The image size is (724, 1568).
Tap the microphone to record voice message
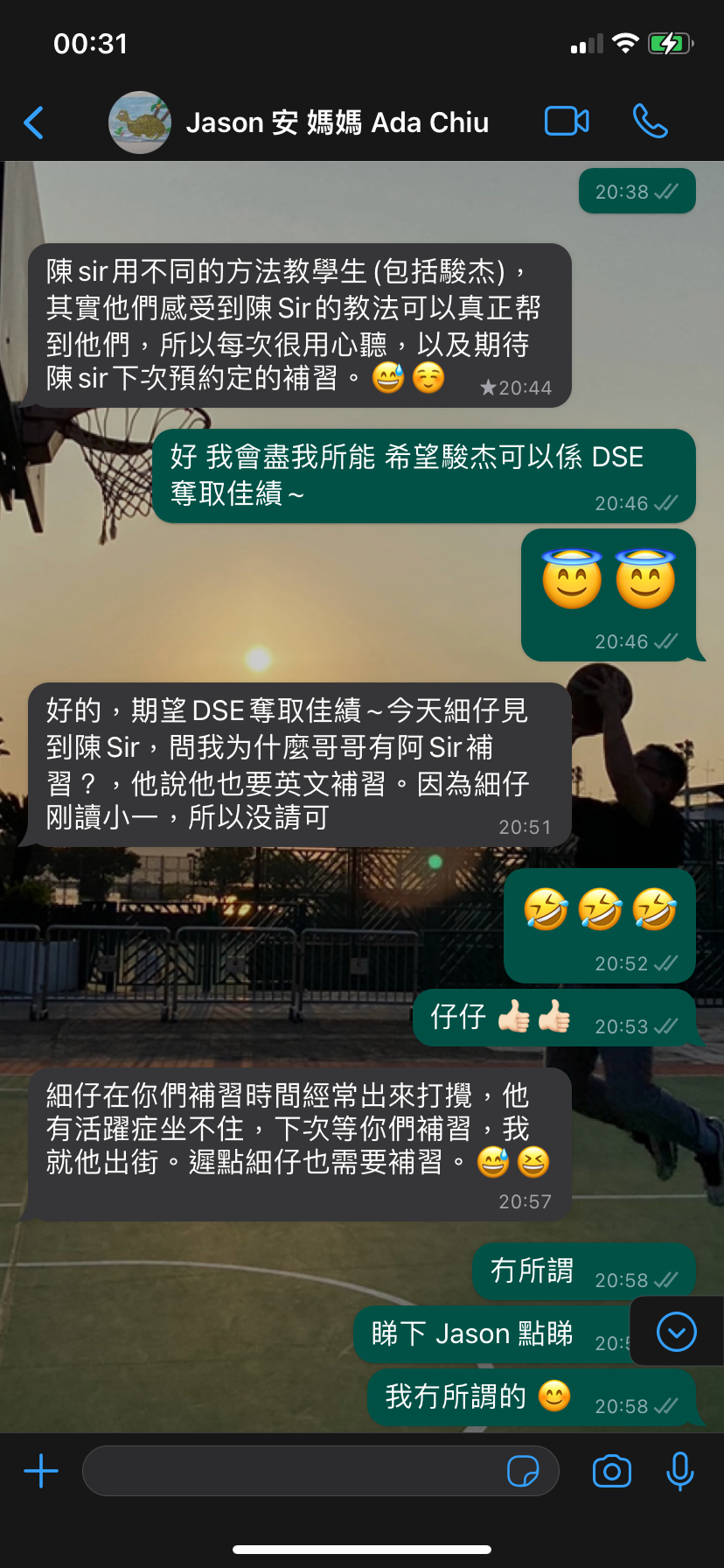[679, 1471]
